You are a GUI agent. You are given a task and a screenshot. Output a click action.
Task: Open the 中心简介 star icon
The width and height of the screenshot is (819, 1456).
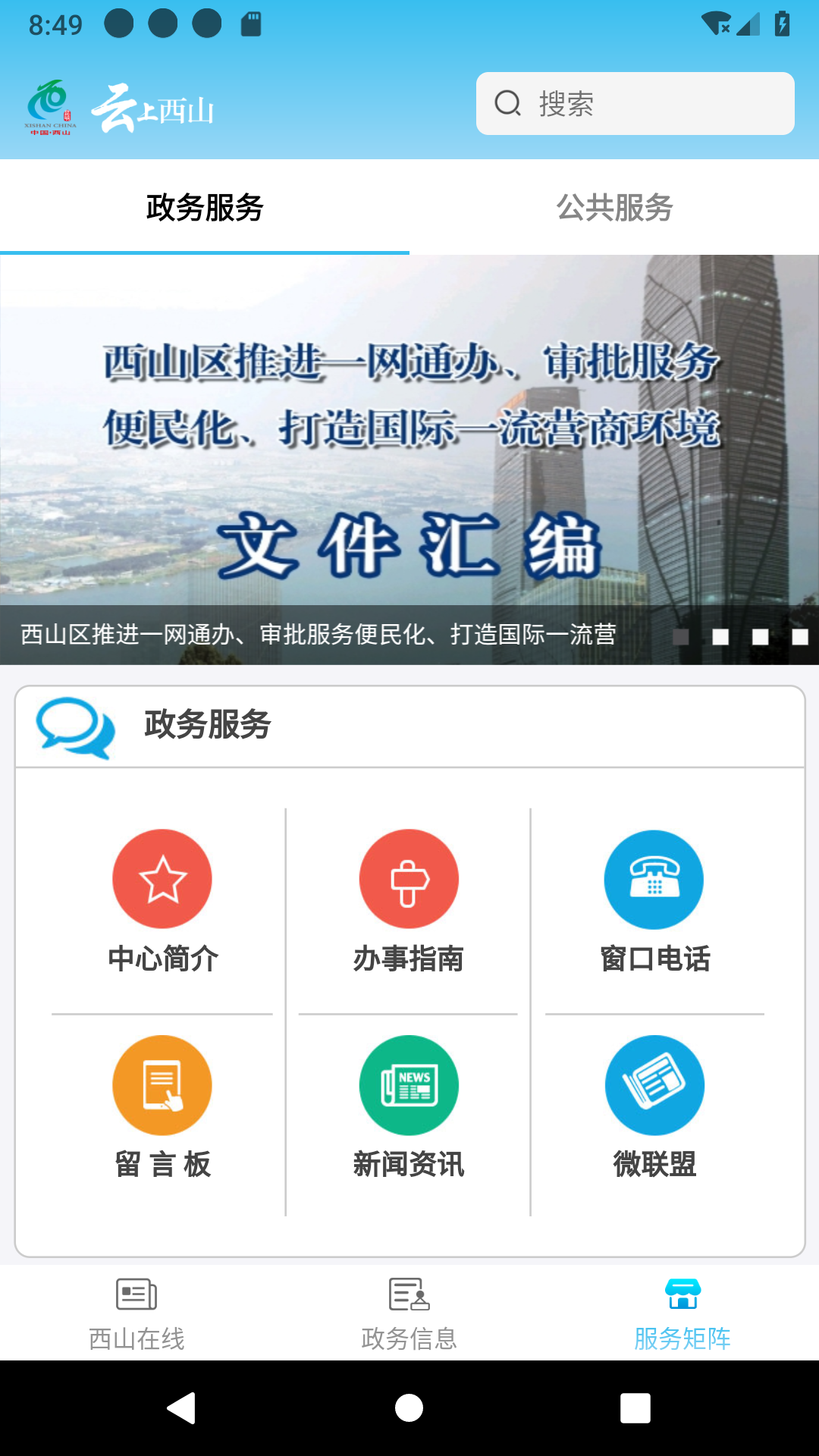point(162,878)
